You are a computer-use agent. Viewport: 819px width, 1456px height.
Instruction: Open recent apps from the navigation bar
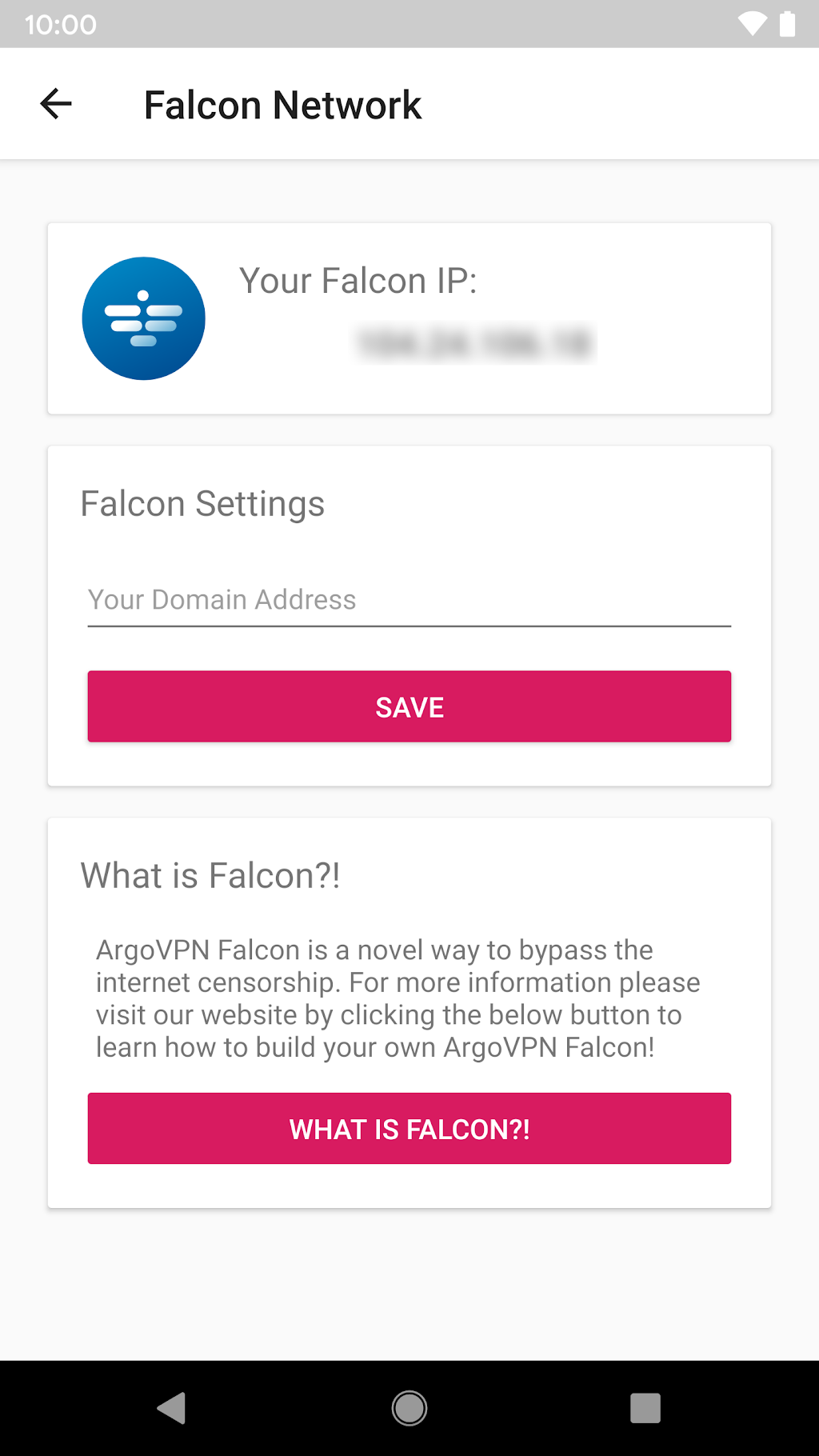645,1408
